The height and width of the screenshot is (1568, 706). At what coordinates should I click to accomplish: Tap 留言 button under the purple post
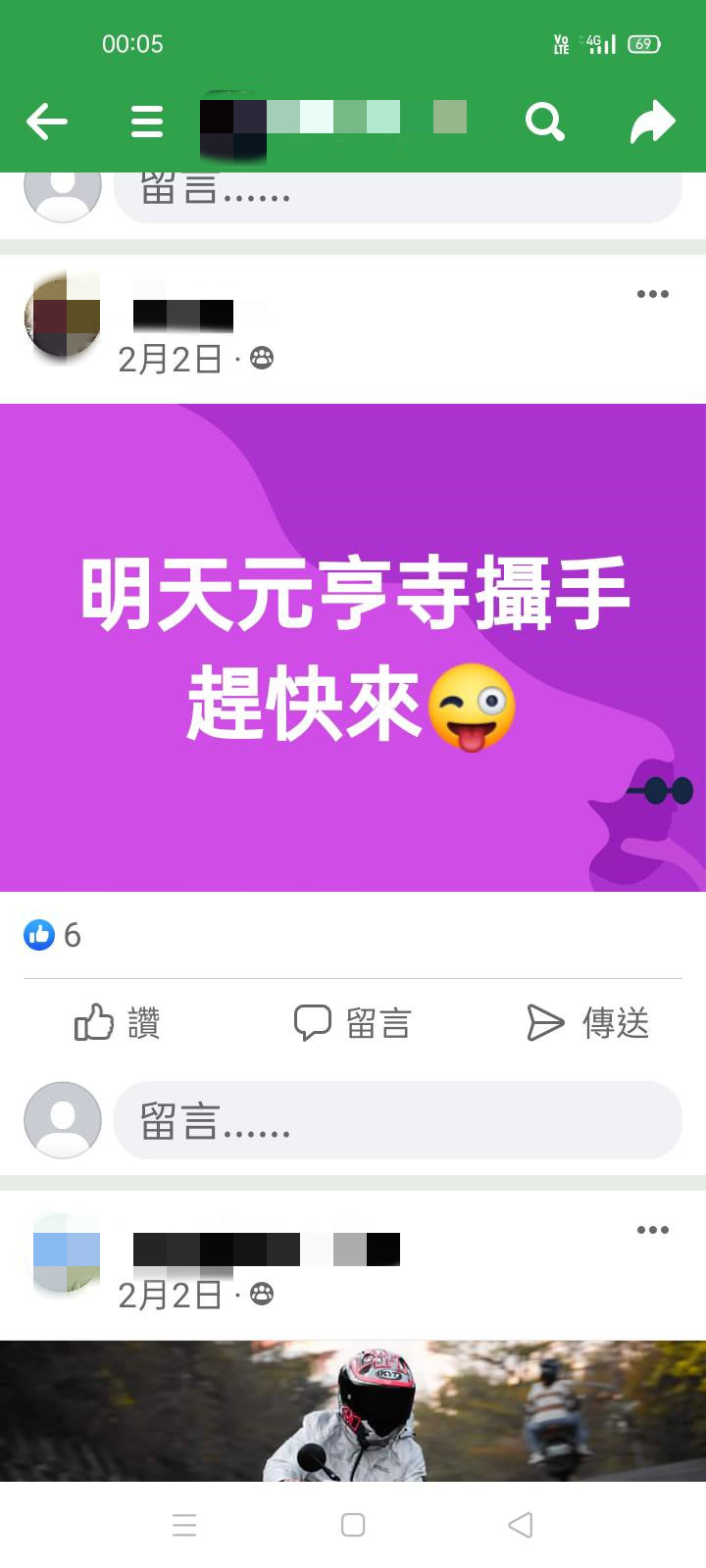353,1023
